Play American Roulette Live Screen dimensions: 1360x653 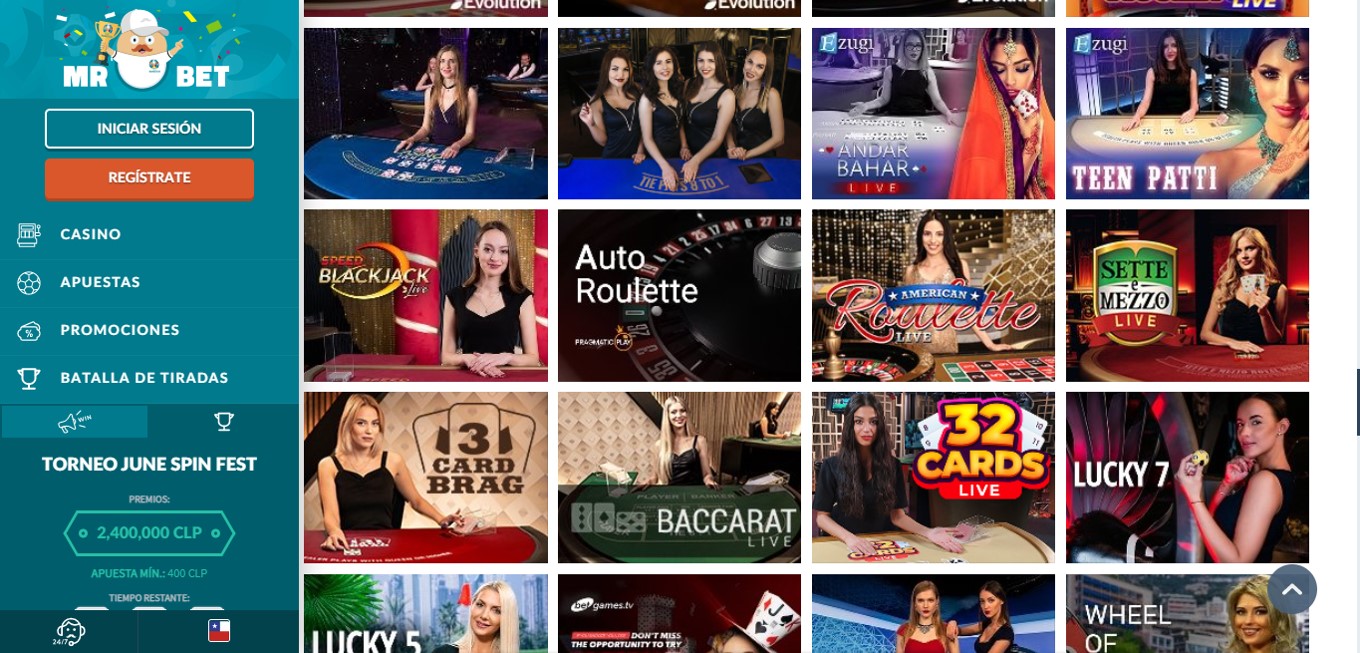[933, 296]
